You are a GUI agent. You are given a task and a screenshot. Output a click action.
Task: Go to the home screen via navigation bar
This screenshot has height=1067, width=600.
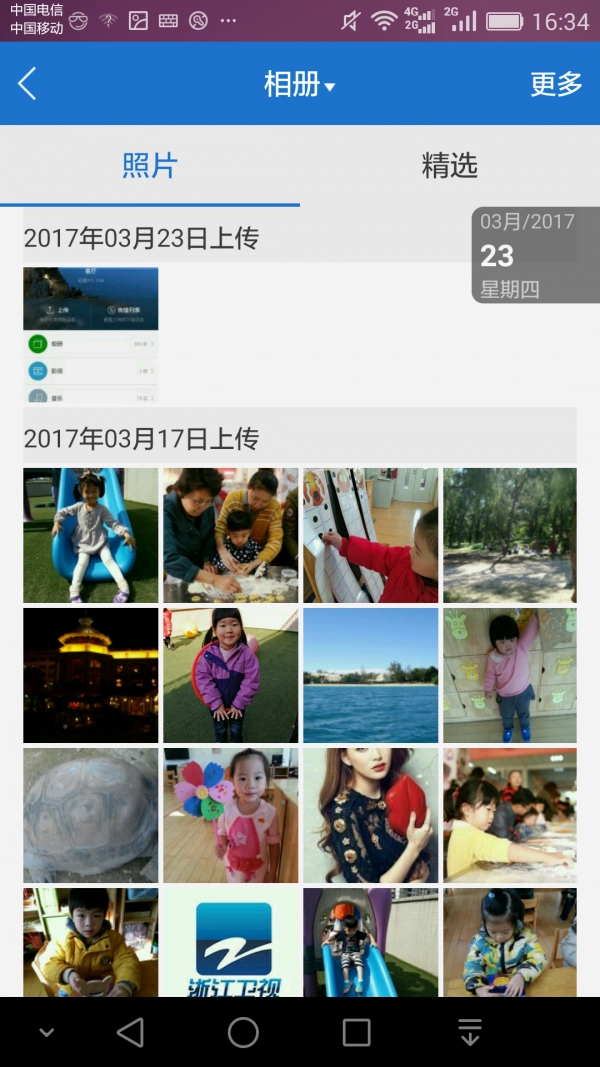click(243, 1032)
